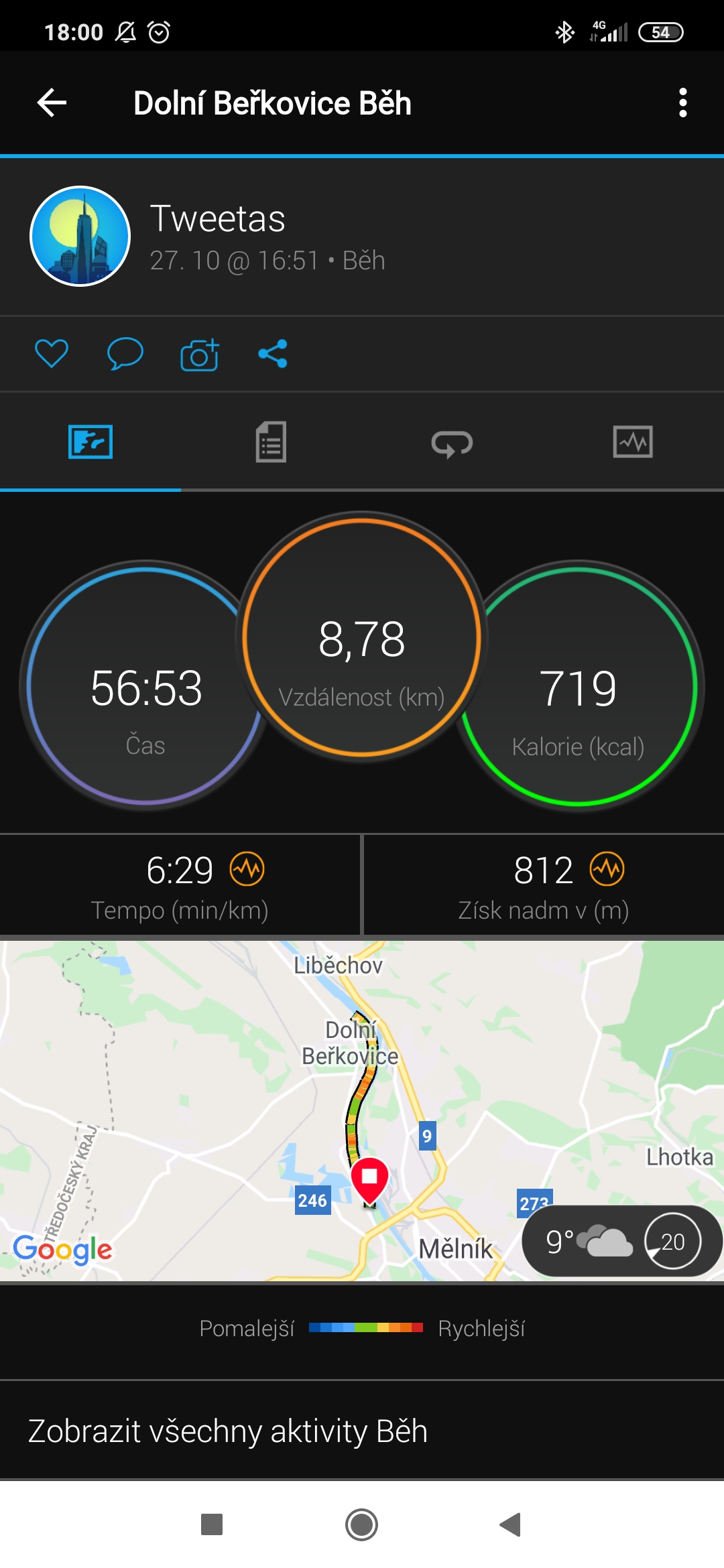Switch to the details list tab
724x1568 pixels.
pyautogui.click(x=271, y=442)
